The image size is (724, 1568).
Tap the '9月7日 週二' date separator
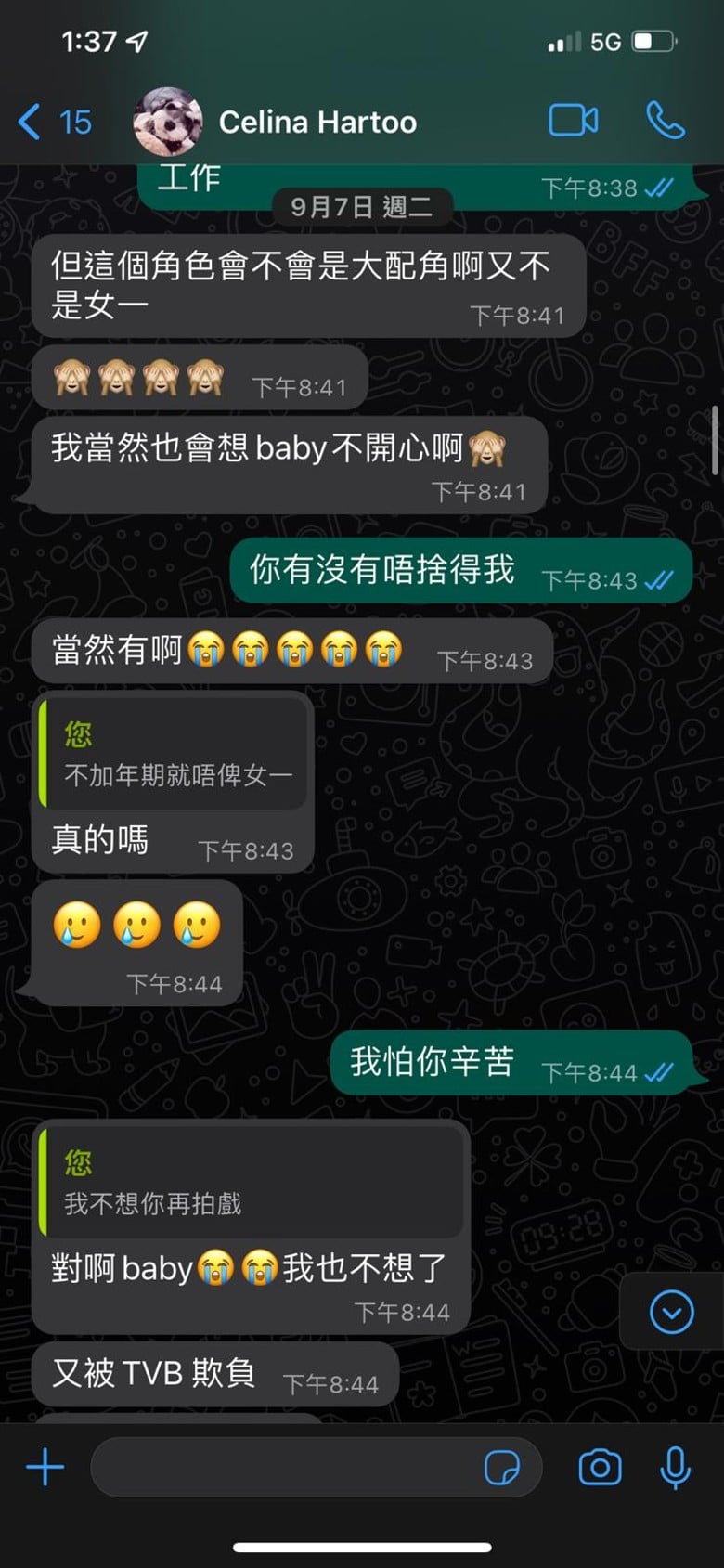(364, 206)
